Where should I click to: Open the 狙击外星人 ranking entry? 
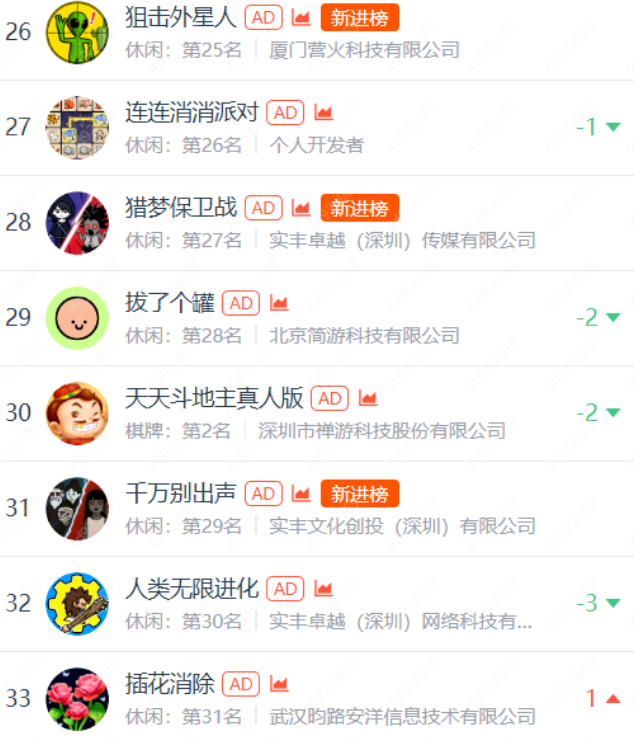click(x=180, y=17)
